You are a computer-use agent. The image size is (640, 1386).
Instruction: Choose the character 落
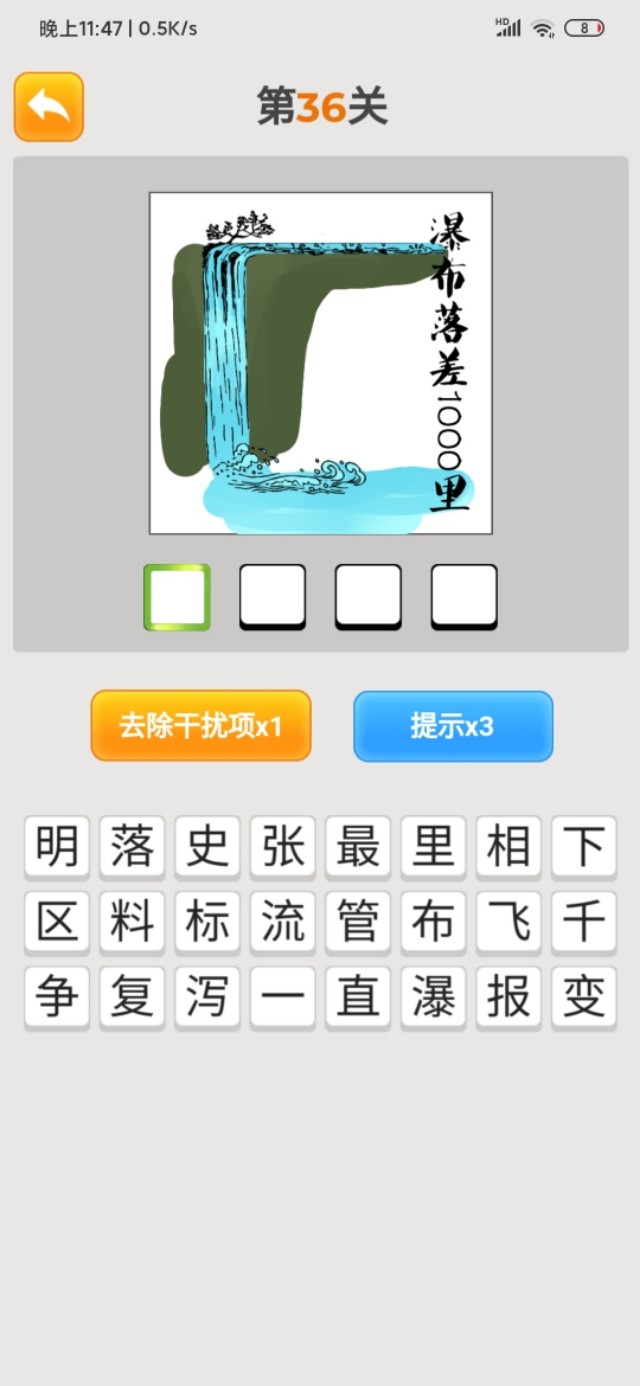click(132, 847)
